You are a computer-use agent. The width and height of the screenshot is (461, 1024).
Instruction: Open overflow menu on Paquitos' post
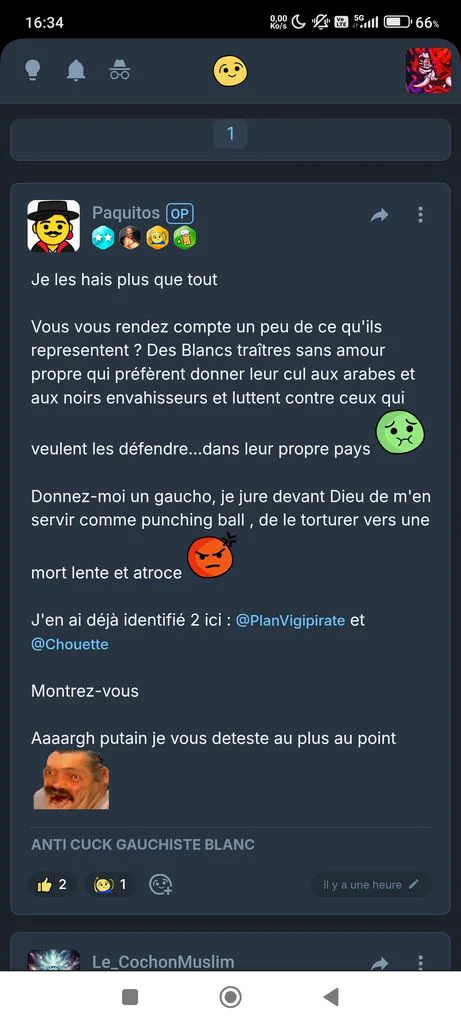click(421, 214)
